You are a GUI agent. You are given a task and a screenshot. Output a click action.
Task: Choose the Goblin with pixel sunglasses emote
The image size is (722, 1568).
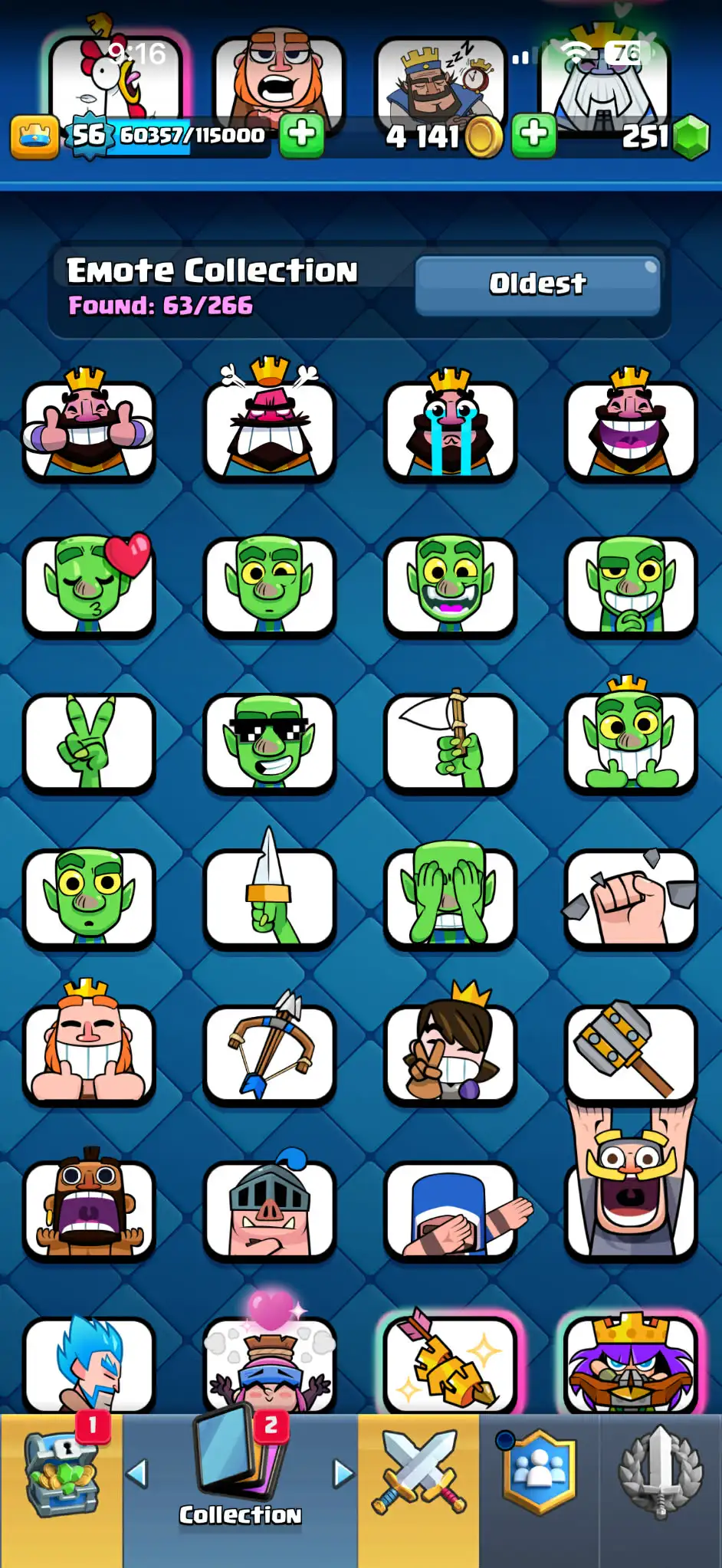270,741
